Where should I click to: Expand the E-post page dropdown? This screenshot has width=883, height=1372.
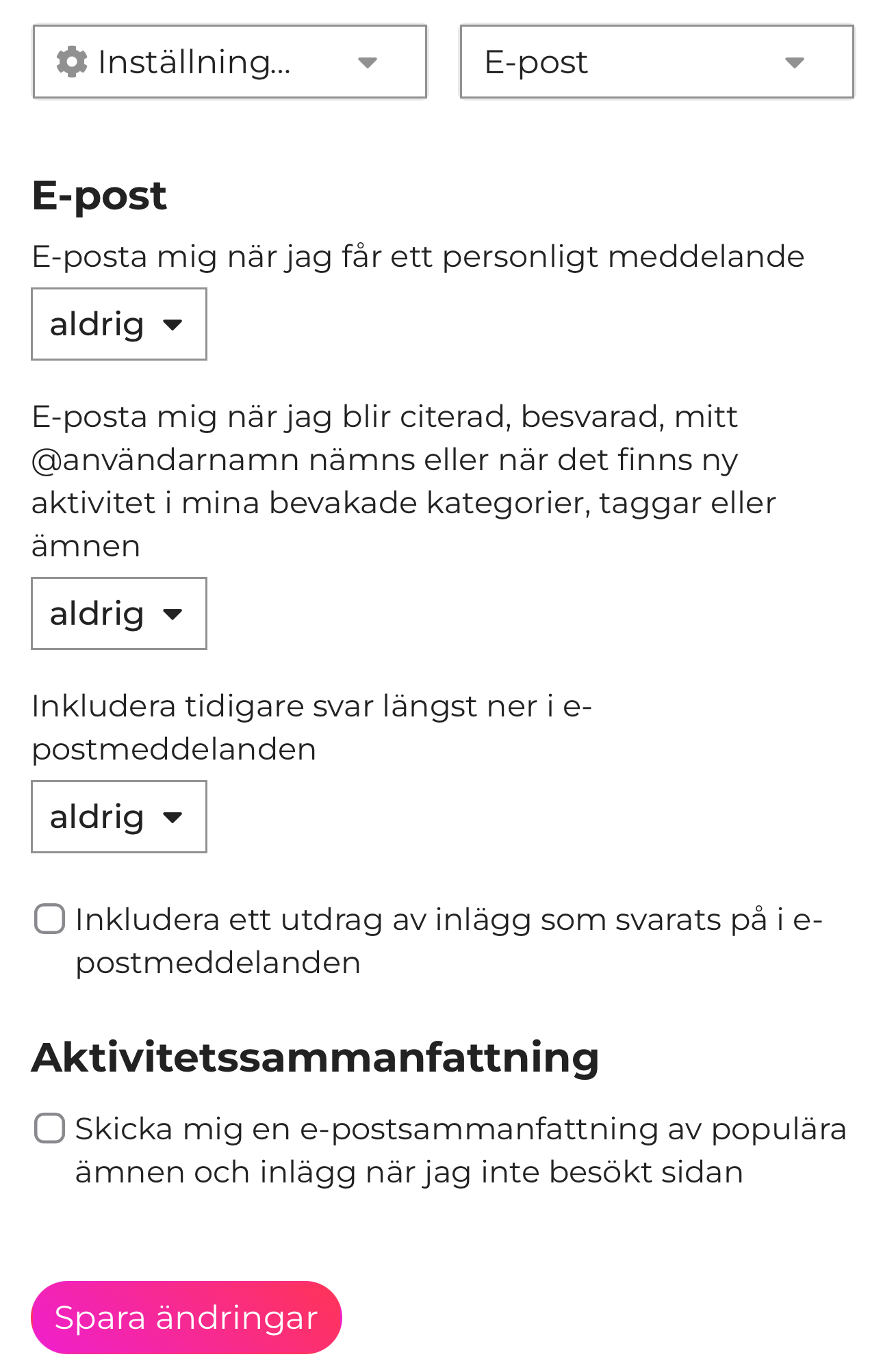click(656, 62)
